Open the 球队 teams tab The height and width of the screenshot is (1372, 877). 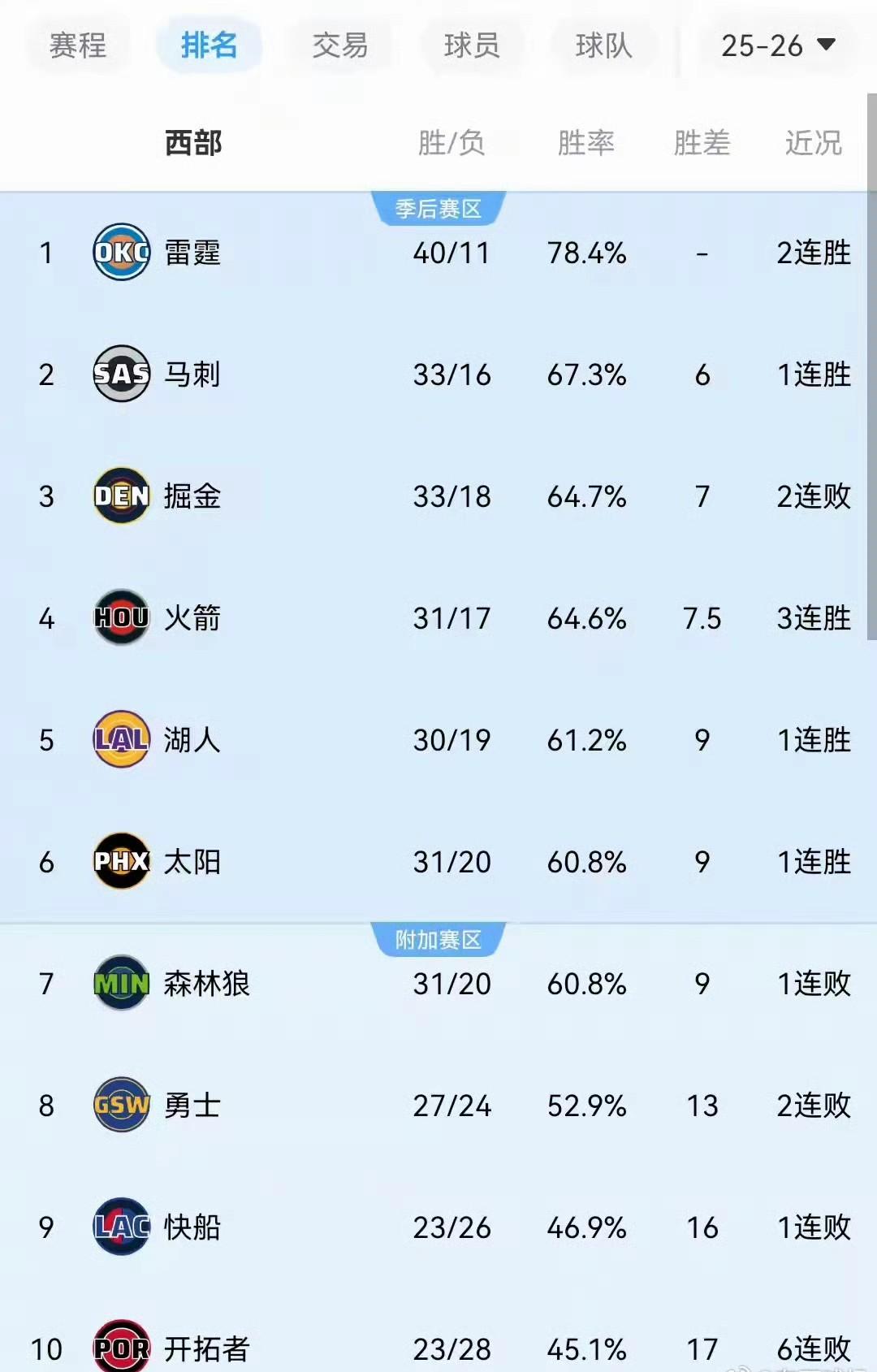(x=603, y=46)
